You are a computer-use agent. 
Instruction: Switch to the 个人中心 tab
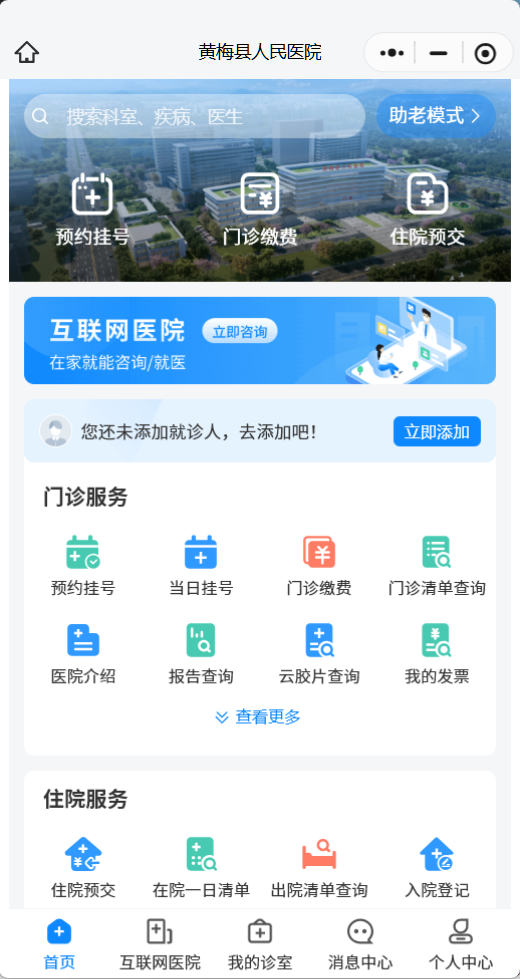(x=461, y=944)
